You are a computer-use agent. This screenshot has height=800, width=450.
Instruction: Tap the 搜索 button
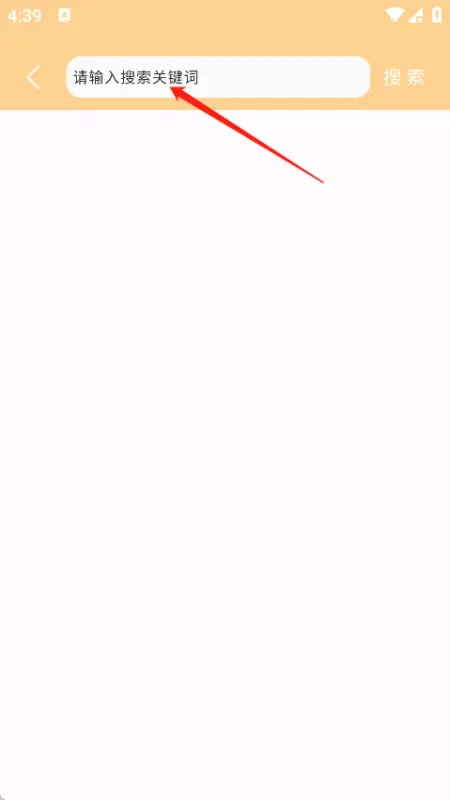click(x=404, y=78)
